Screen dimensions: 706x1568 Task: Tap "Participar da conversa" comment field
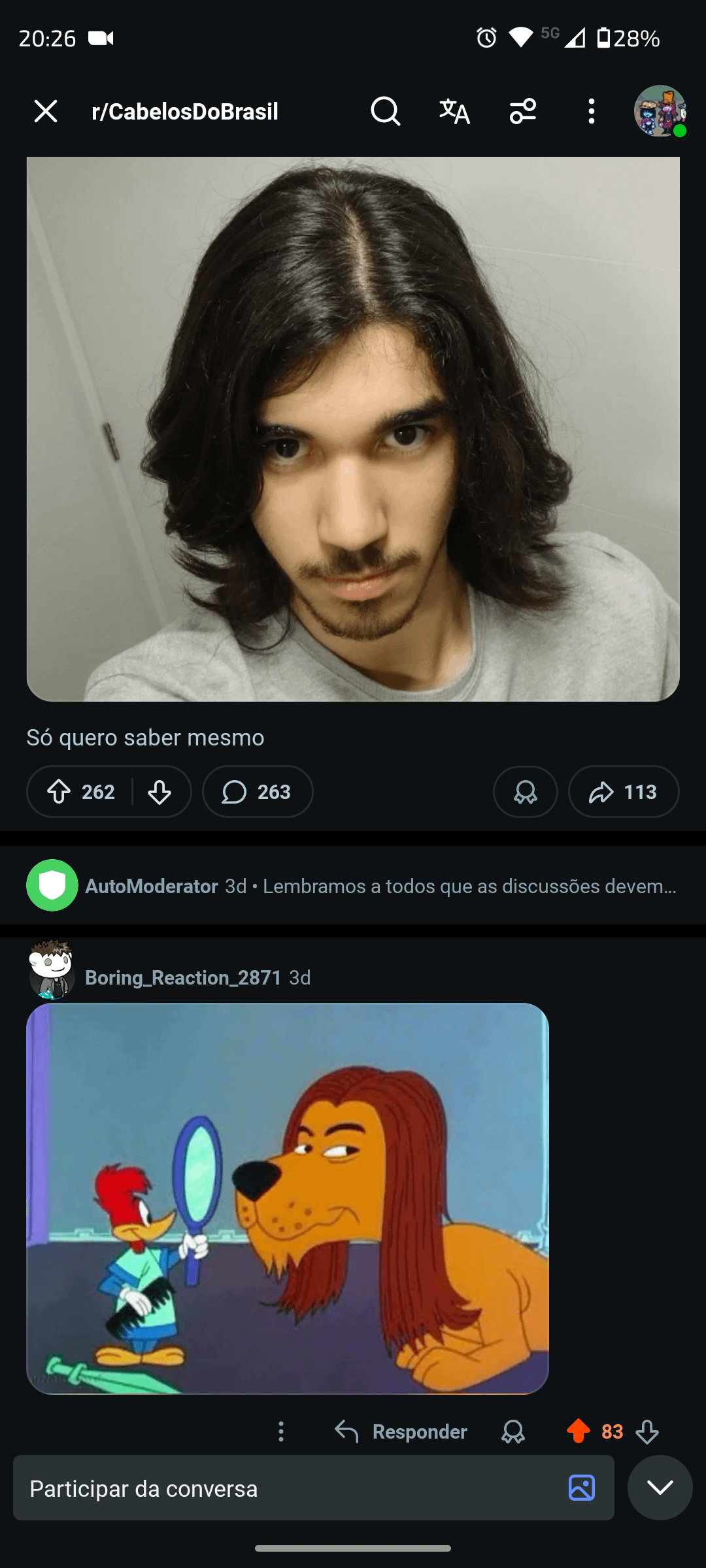tap(288, 1488)
